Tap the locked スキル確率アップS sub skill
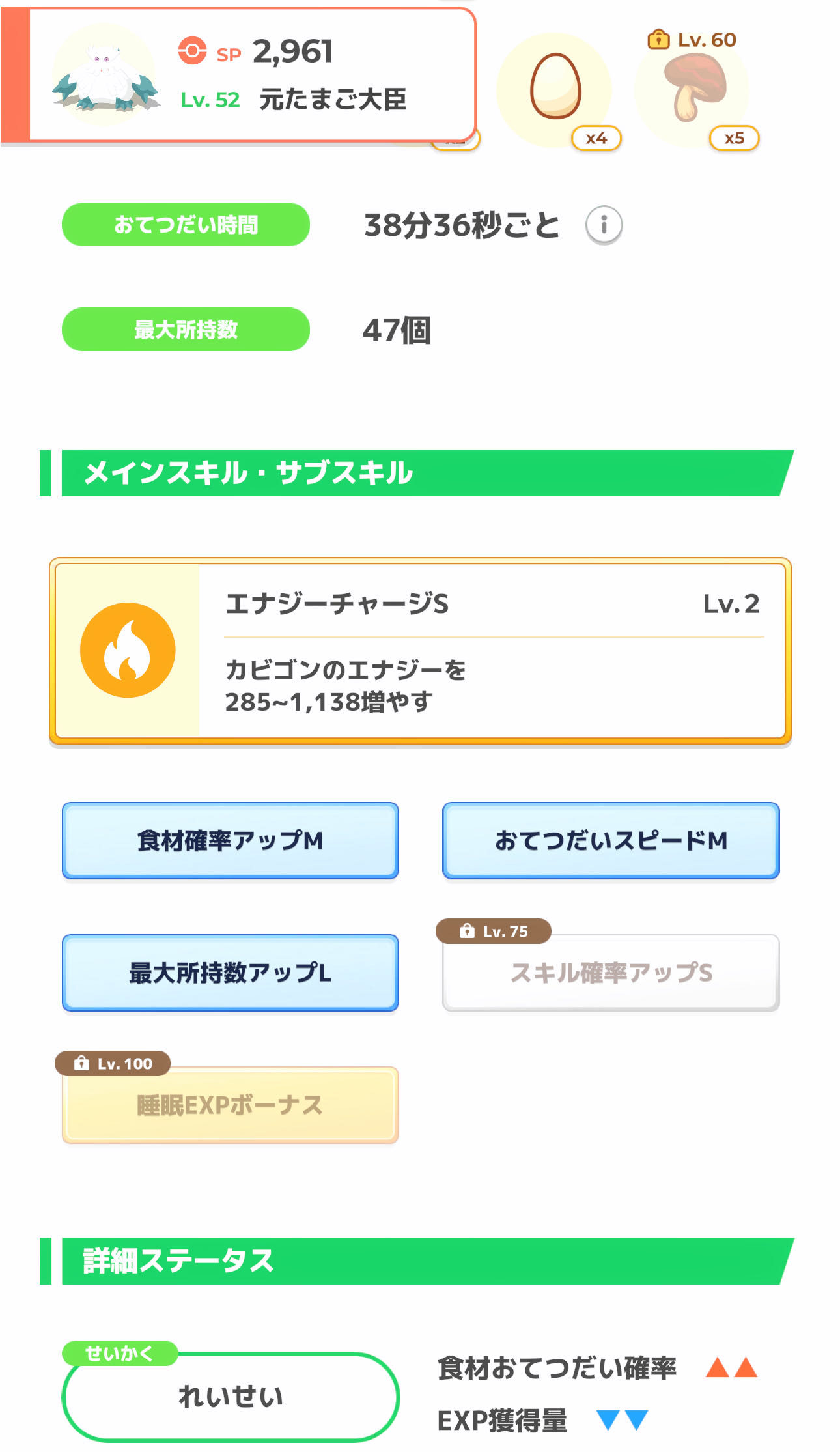The image size is (840, 1452). pyautogui.click(x=611, y=973)
